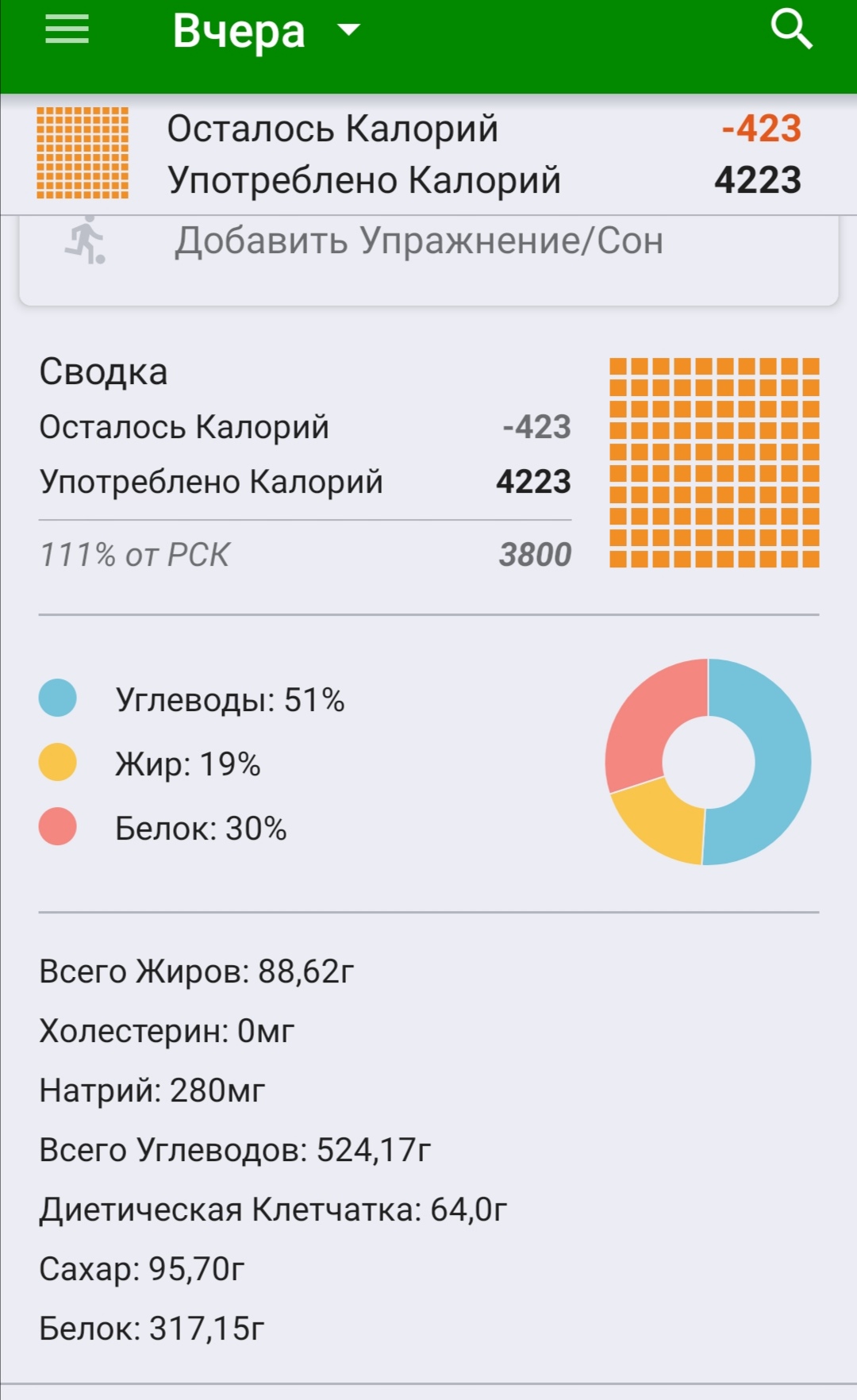Open the hamburger navigation menu
The image size is (857, 1400).
pyautogui.click(x=67, y=29)
